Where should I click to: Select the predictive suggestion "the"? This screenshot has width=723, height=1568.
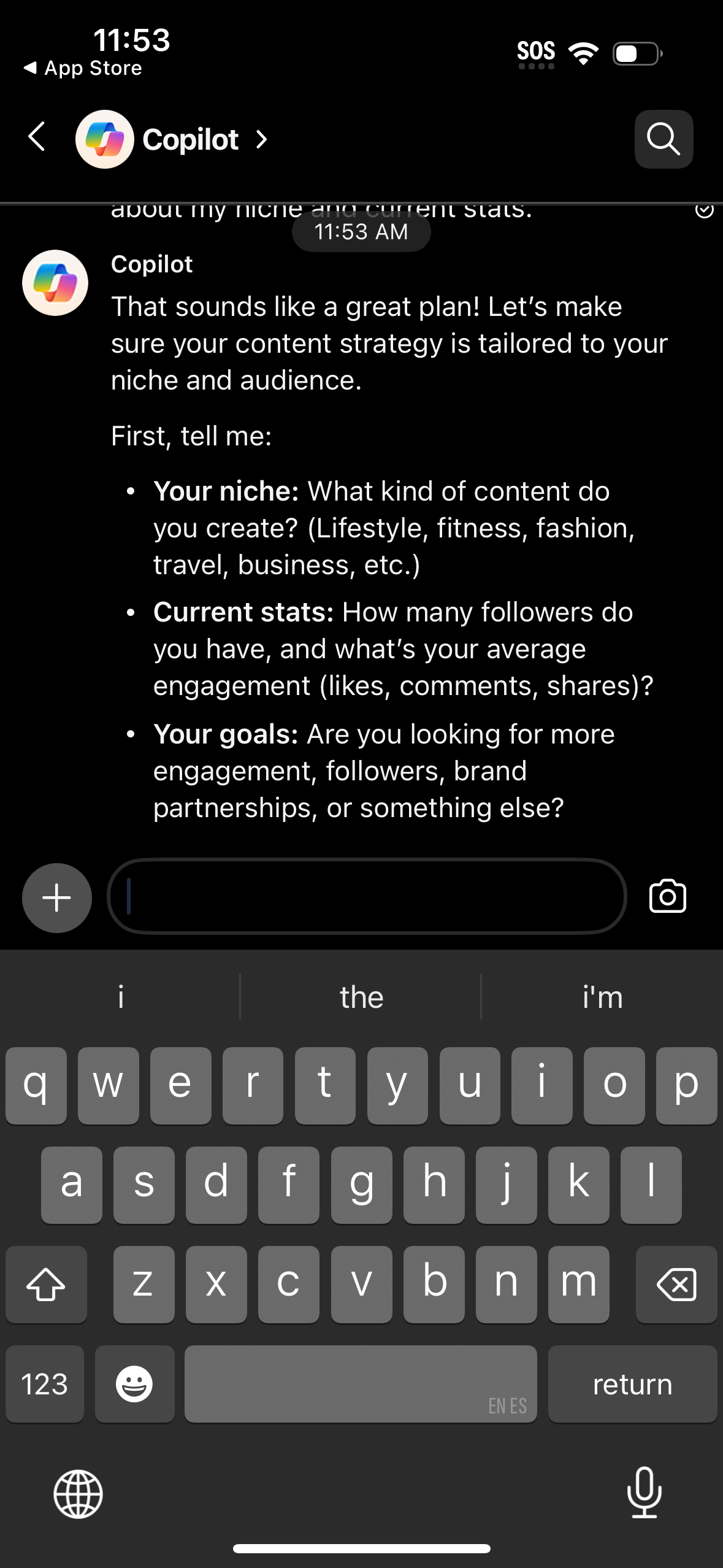(x=361, y=997)
